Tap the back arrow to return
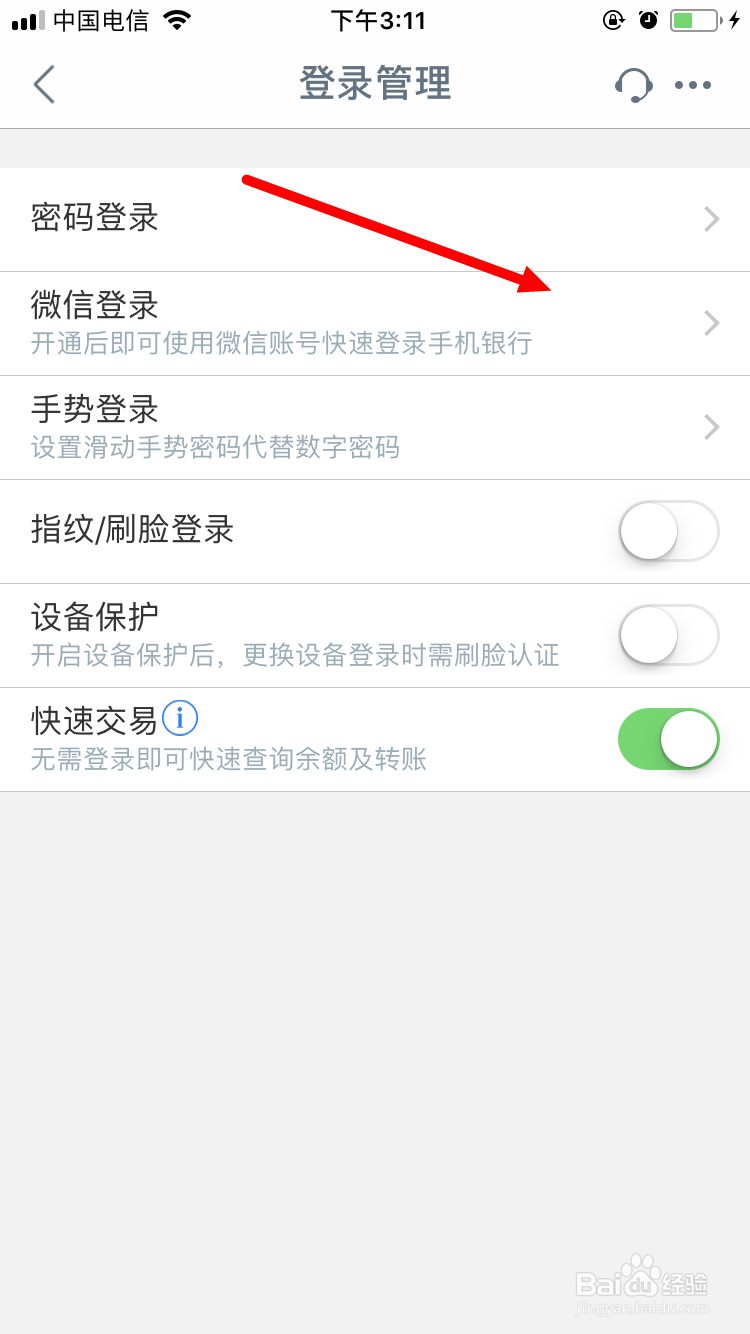The height and width of the screenshot is (1334, 750). (x=44, y=85)
